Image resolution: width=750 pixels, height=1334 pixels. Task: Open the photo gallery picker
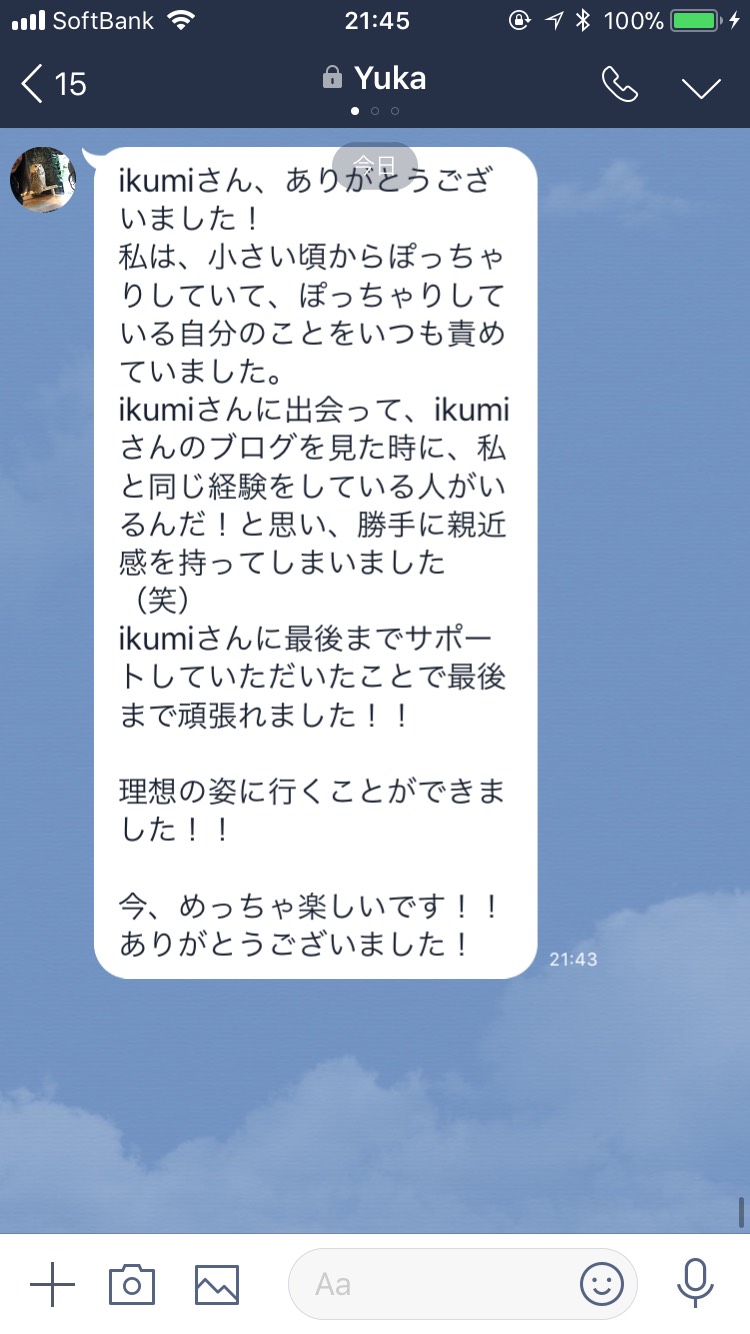coord(217,1284)
